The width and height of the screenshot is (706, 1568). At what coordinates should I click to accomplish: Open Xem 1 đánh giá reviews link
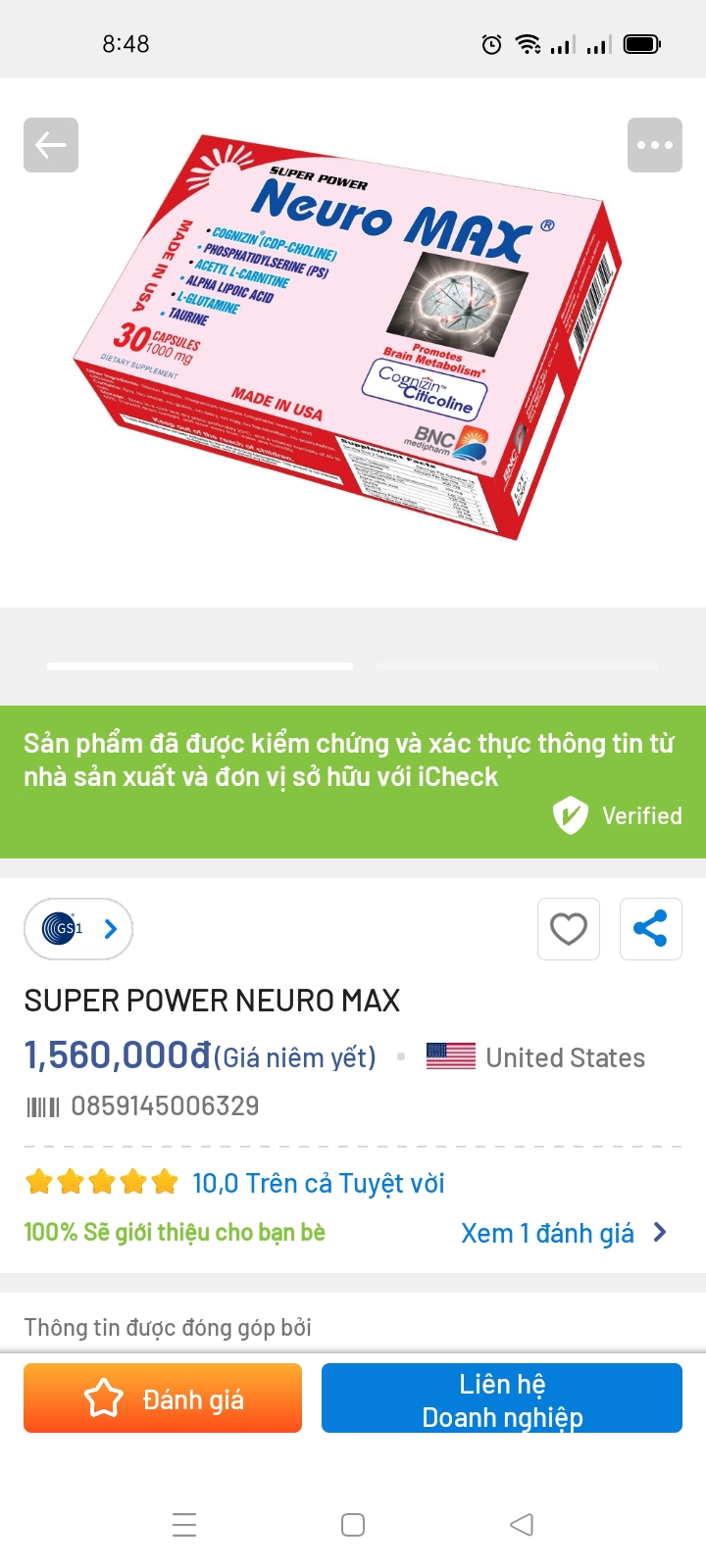pos(563,1233)
